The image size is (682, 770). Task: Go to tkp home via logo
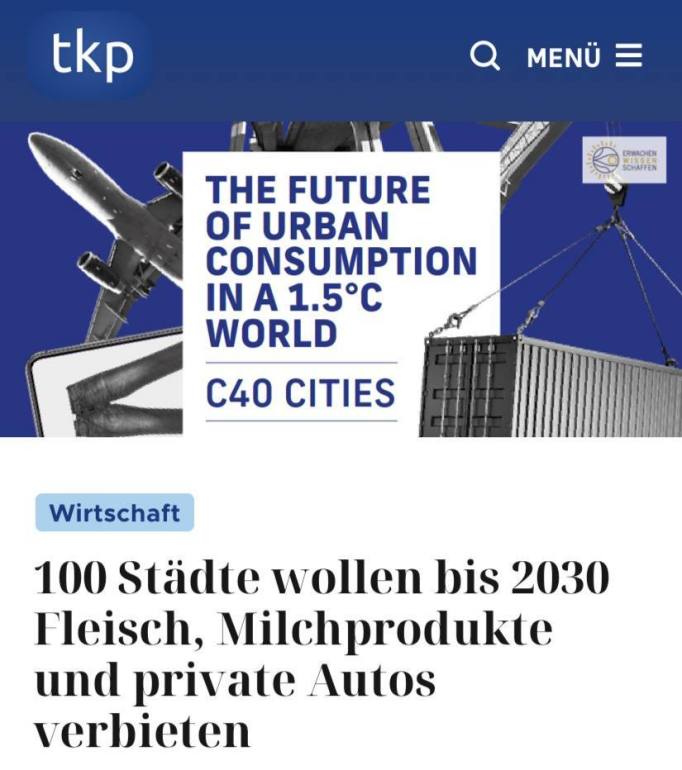tap(92, 56)
